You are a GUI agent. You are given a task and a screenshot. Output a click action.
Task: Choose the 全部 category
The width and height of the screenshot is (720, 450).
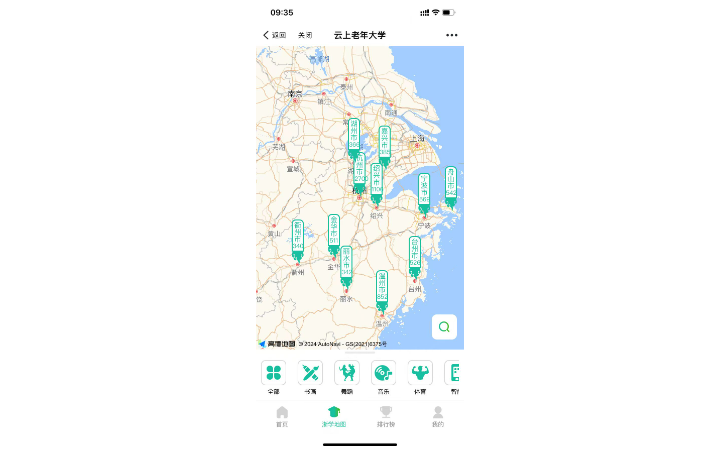(274, 377)
